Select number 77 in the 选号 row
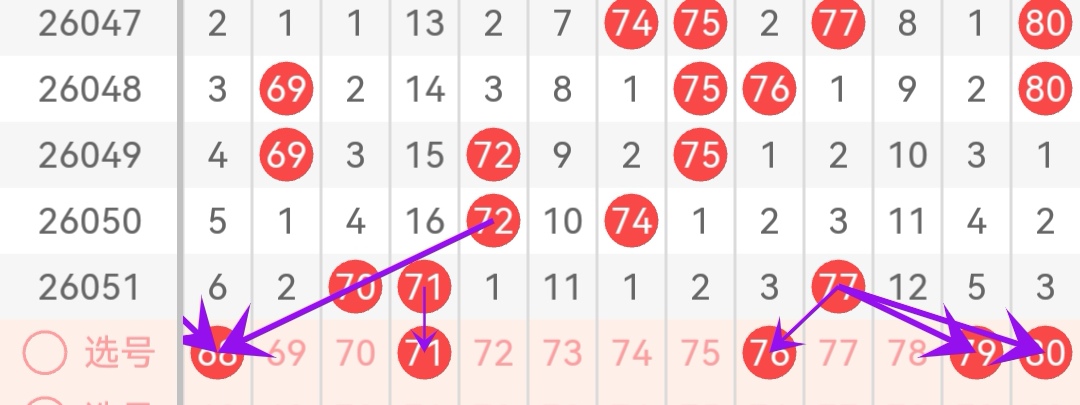 tap(838, 352)
